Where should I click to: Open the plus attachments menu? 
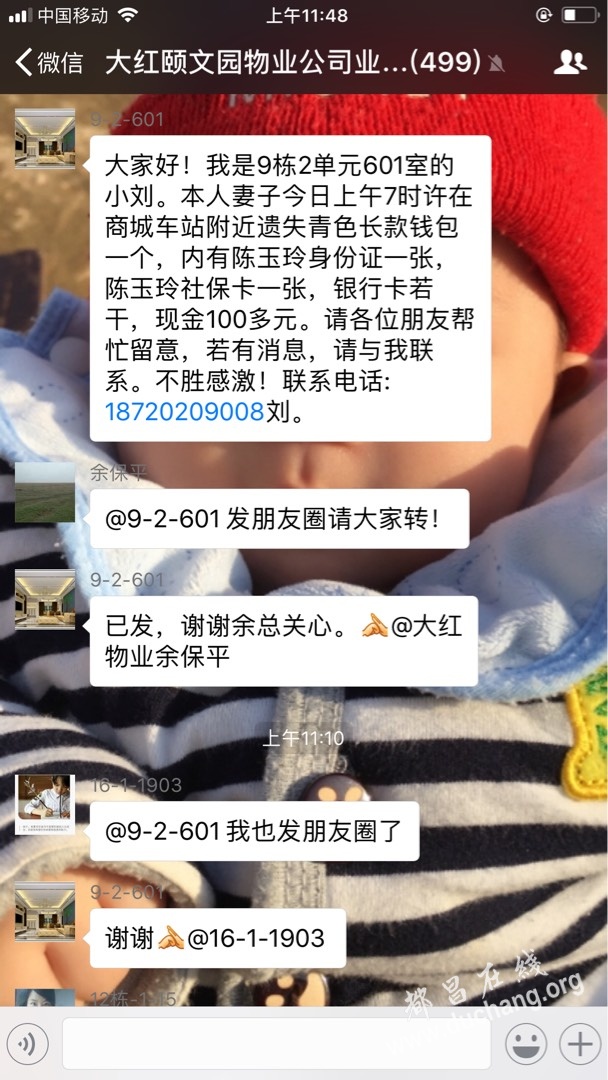tap(580, 1045)
